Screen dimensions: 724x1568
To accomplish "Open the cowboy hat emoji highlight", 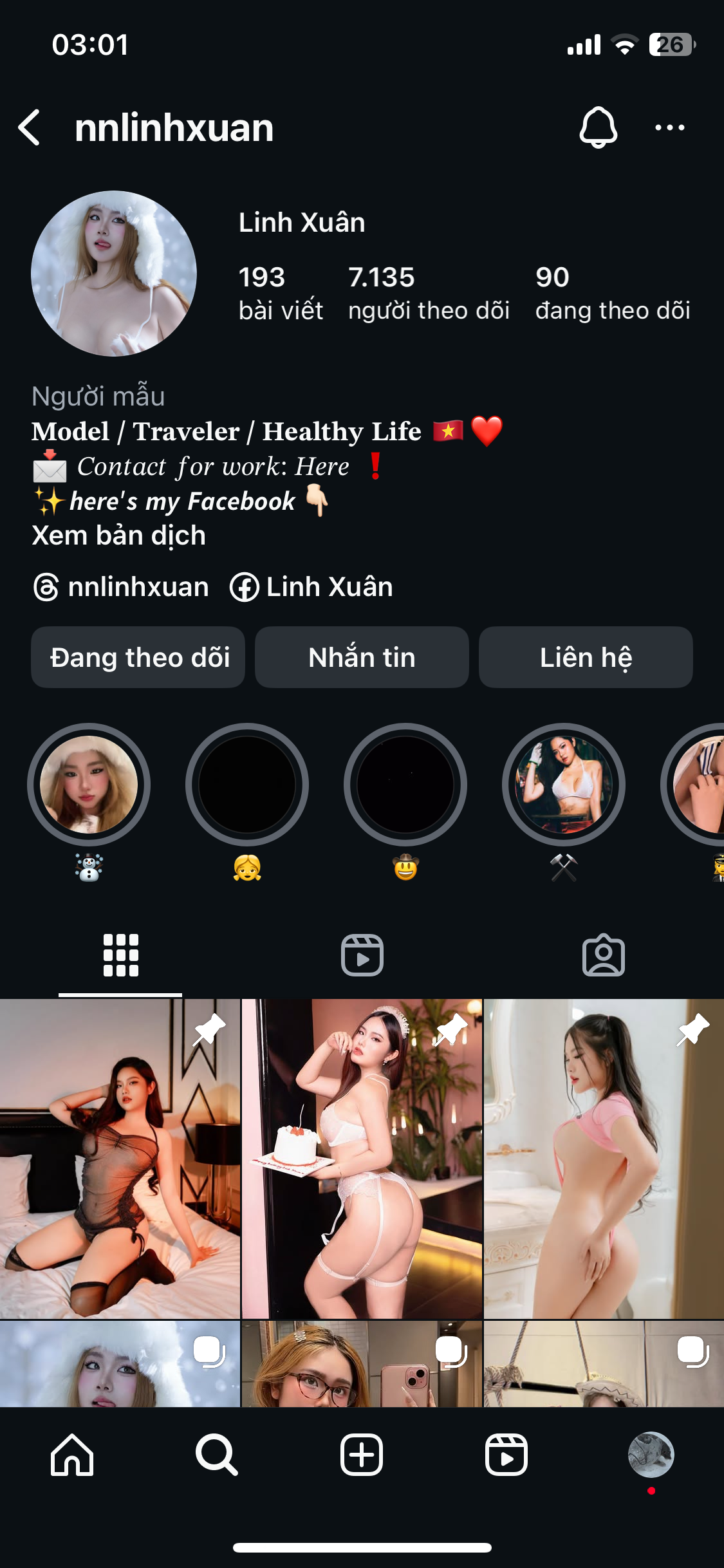I will (x=405, y=785).
